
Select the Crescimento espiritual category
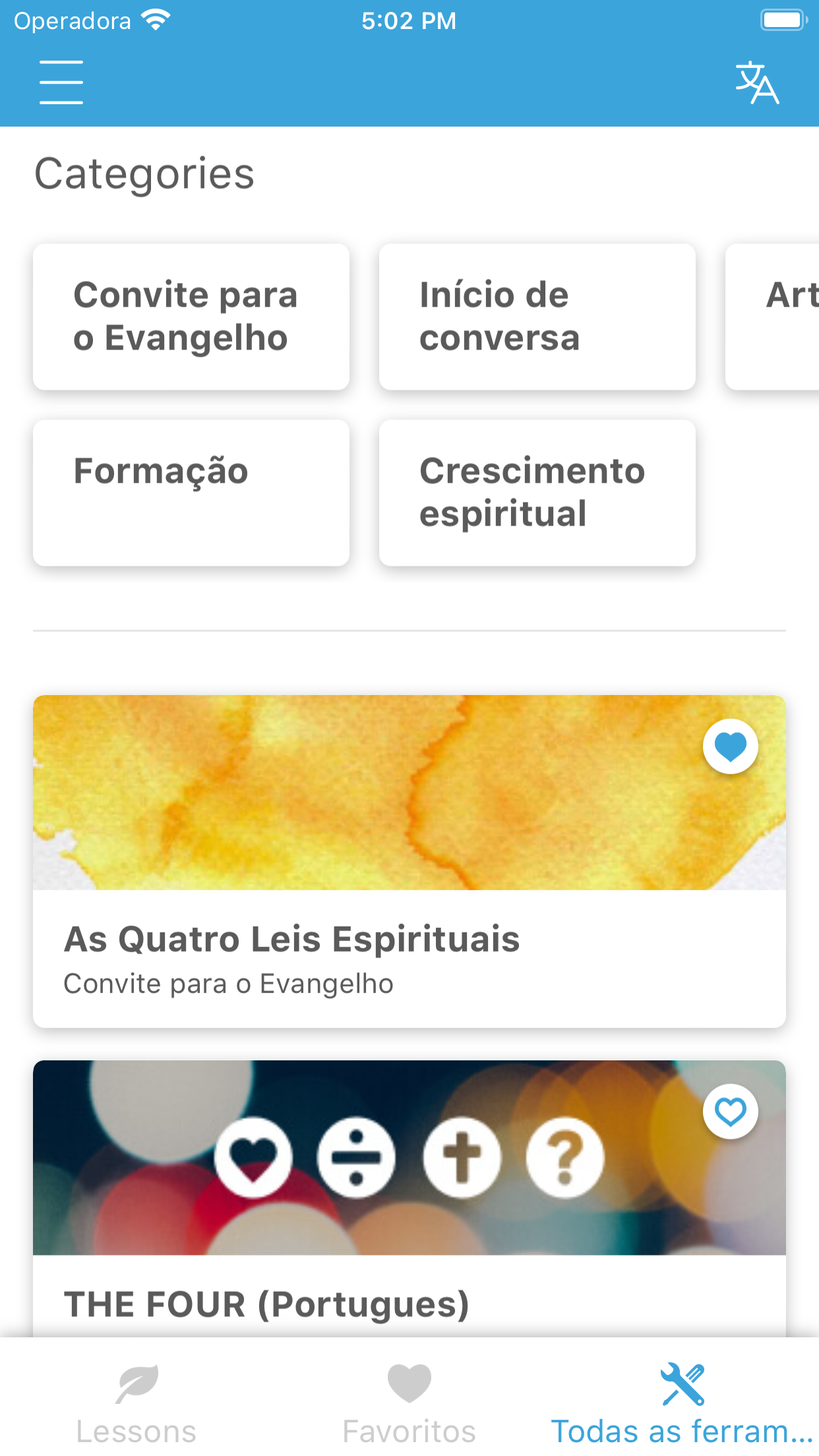(537, 493)
